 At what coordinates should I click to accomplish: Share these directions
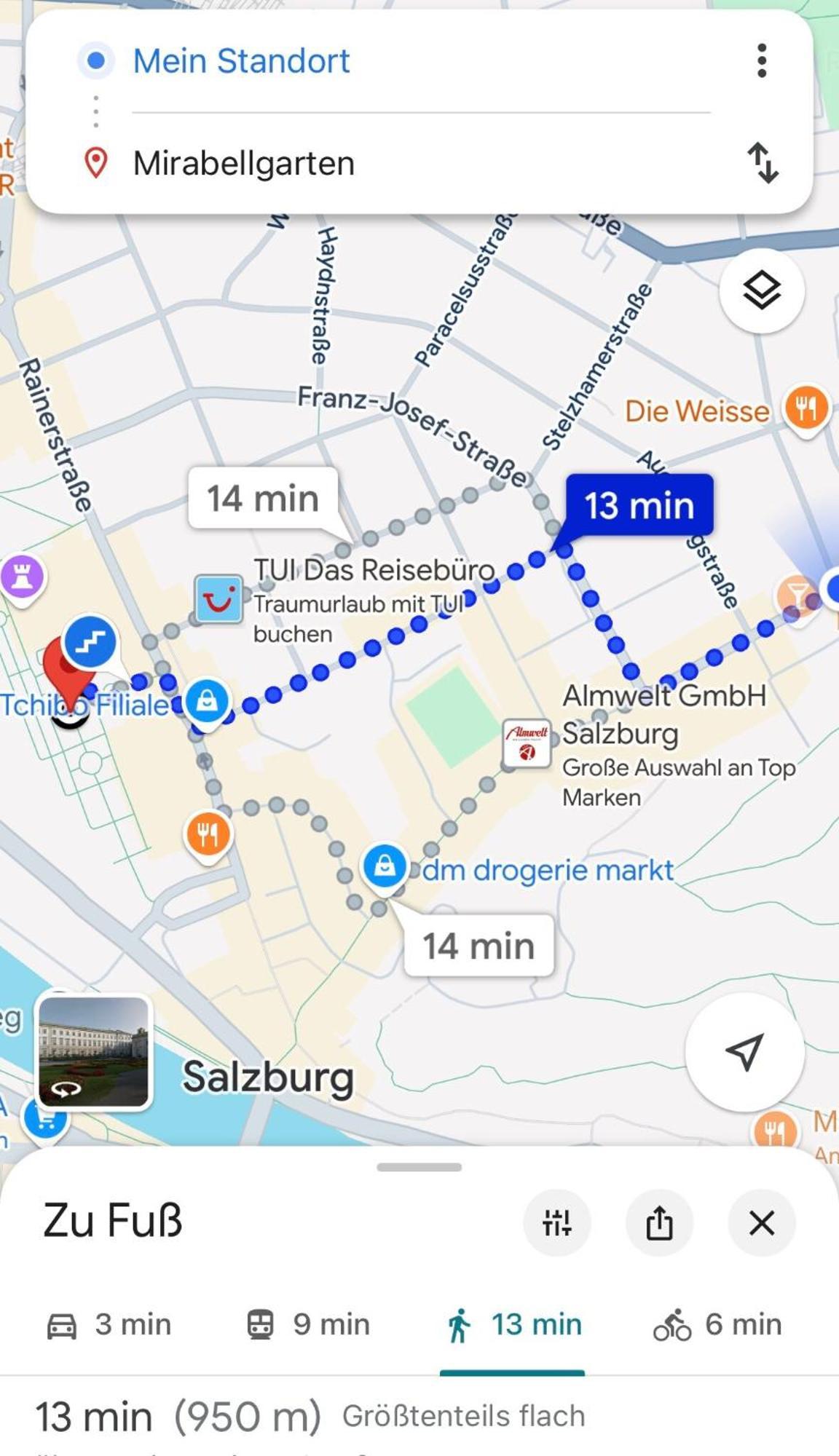pyautogui.click(x=659, y=1223)
